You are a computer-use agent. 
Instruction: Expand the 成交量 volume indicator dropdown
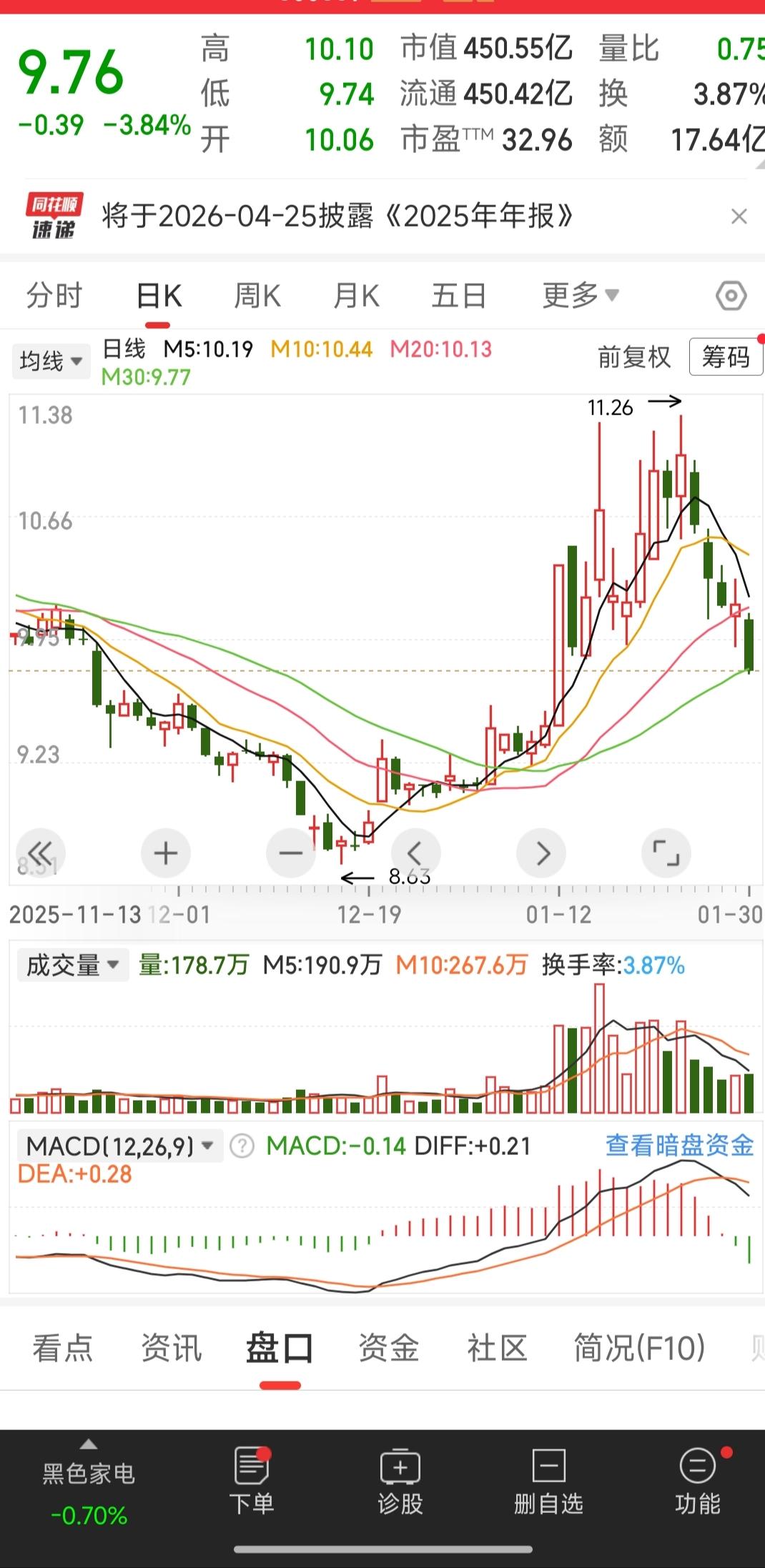coord(71,963)
